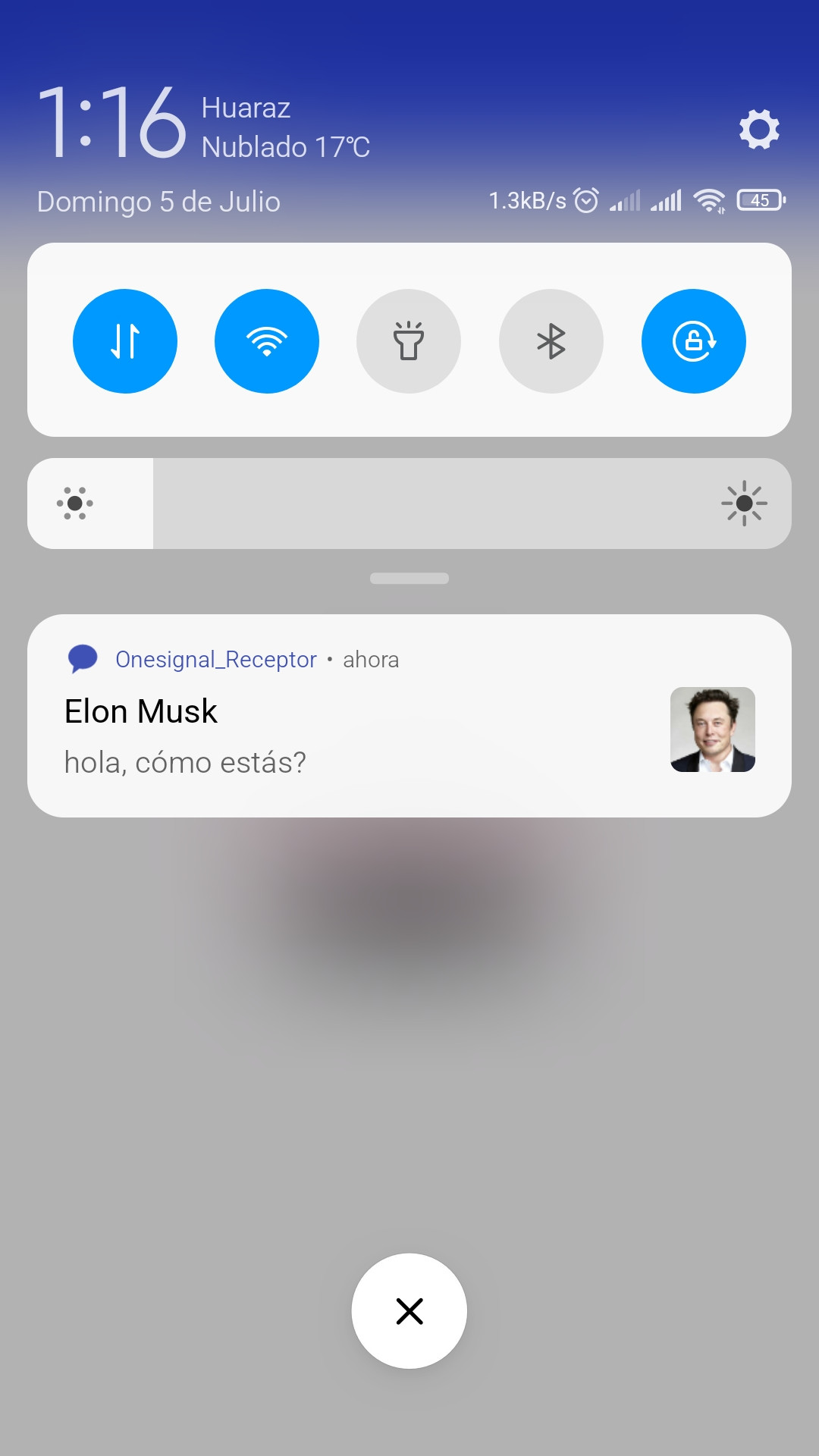Viewport: 819px width, 1456px height.
Task: Expand quick settings using the handle bar
Action: tap(409, 579)
